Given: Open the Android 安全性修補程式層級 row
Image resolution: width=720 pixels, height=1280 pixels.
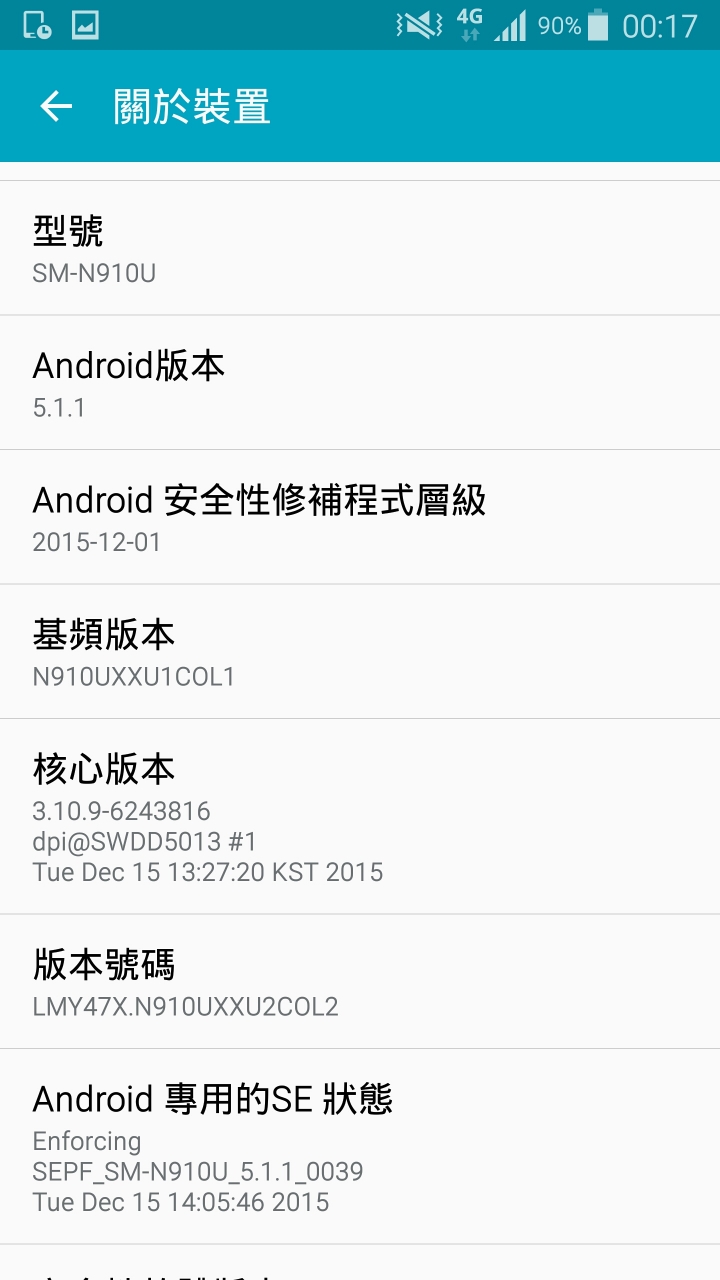Looking at the screenshot, I should 360,517.
